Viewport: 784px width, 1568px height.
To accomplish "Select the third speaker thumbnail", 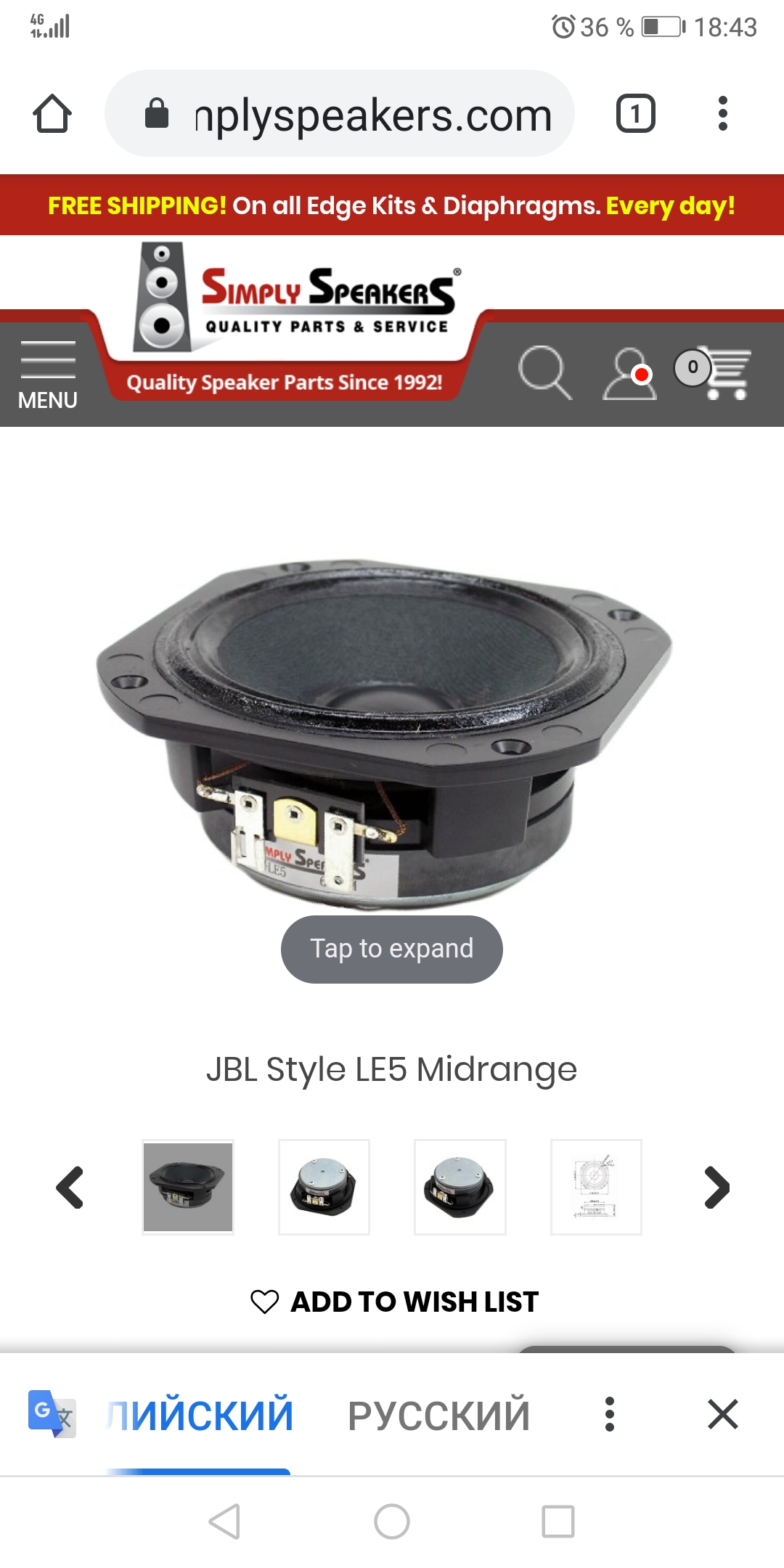I will click(460, 1187).
